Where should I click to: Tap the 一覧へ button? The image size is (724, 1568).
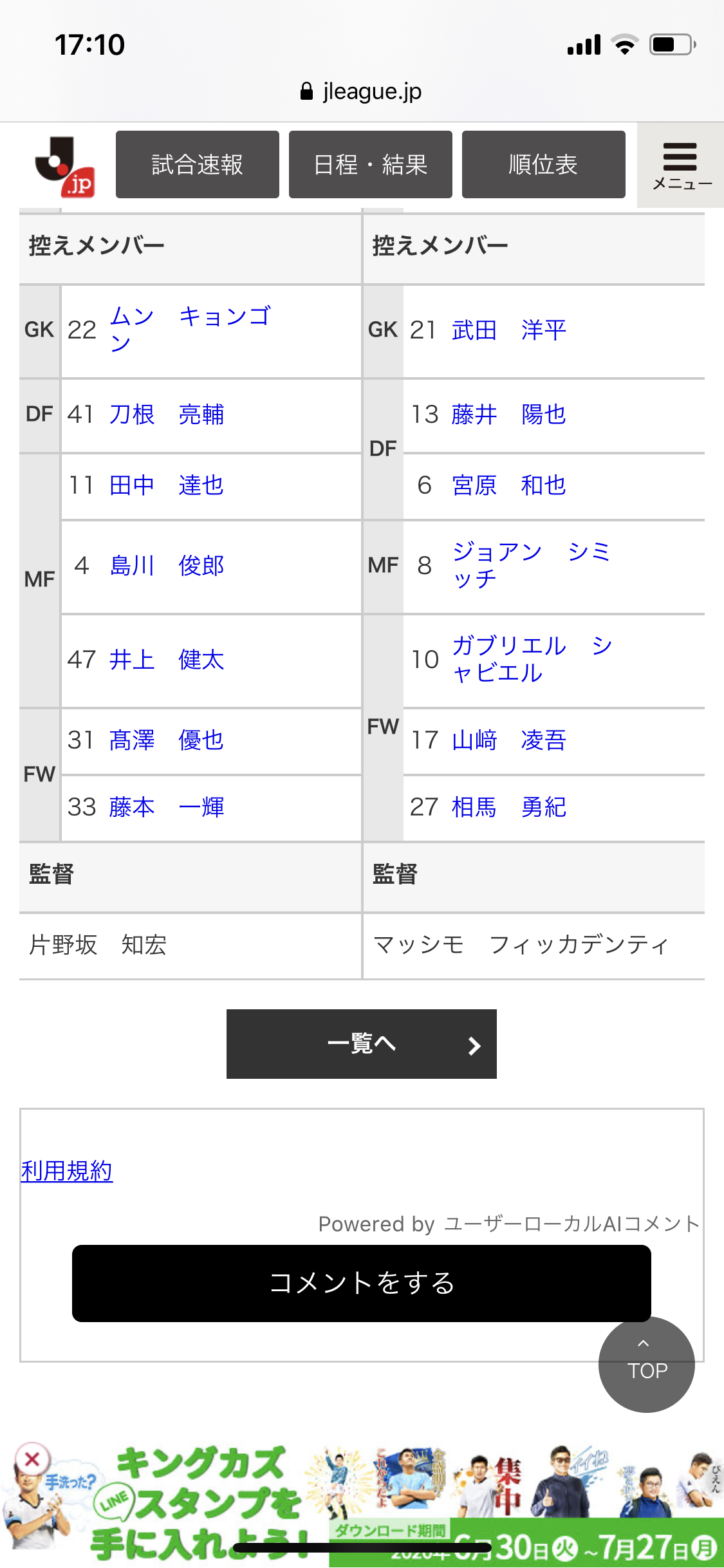(361, 1043)
